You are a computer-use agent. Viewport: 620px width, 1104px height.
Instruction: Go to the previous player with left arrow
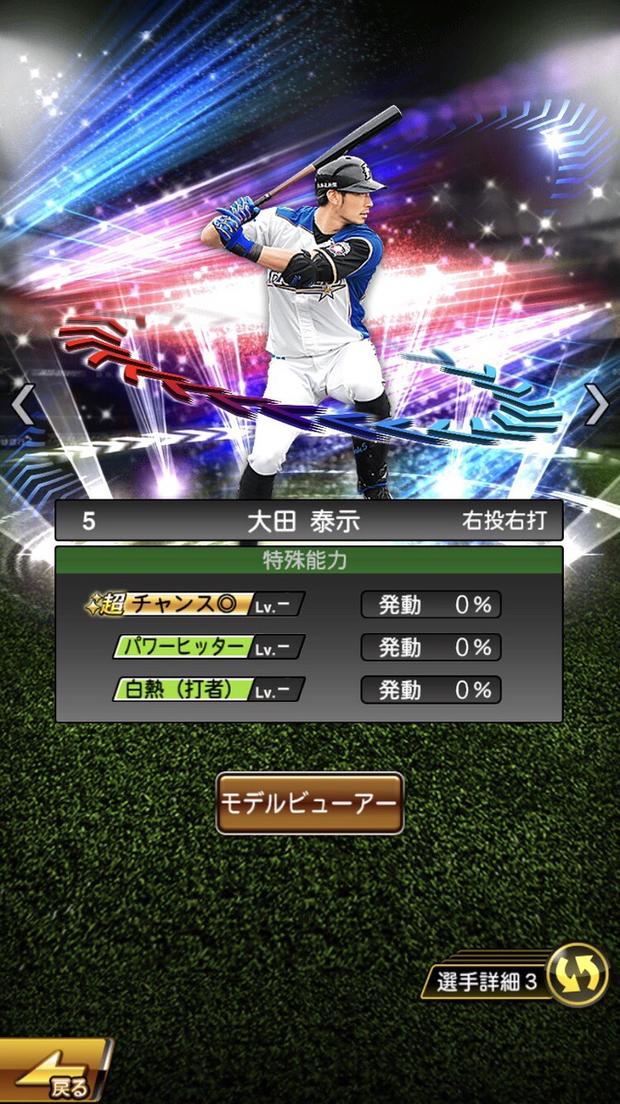(22, 404)
